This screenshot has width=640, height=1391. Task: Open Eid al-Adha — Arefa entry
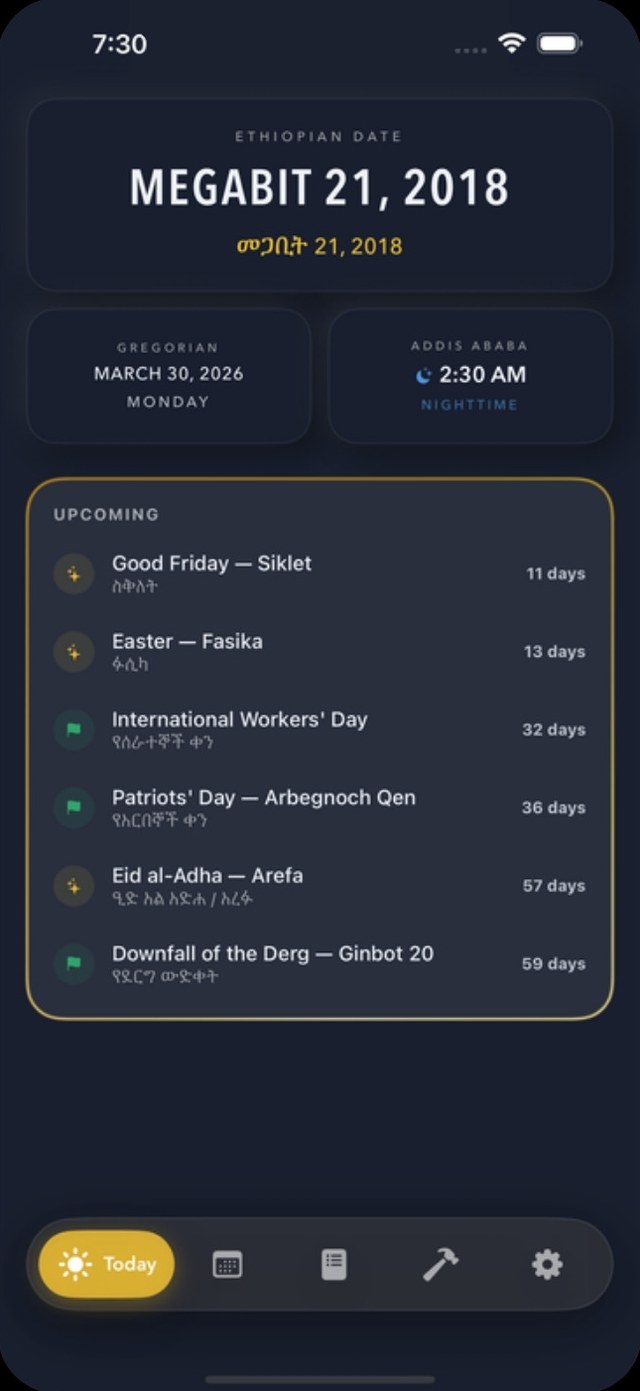click(x=320, y=885)
